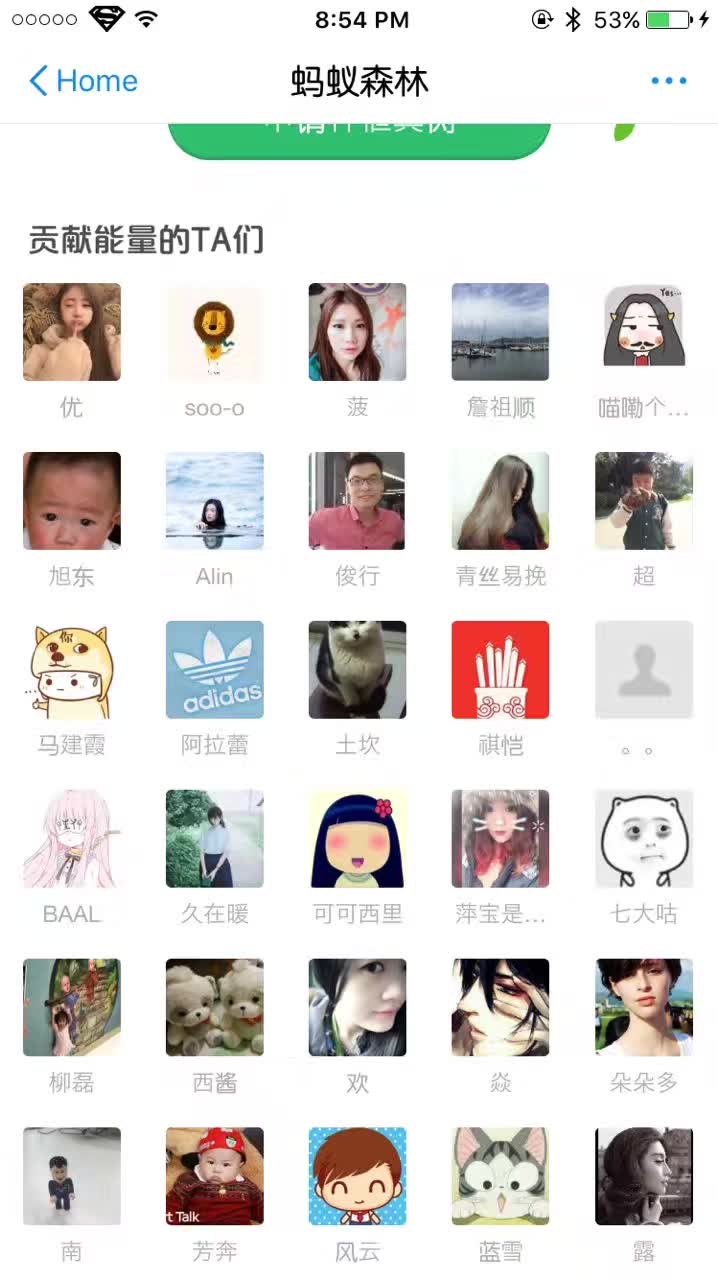
Task: Open 西酱's teddy bear avatar
Action: pyautogui.click(x=215, y=1008)
